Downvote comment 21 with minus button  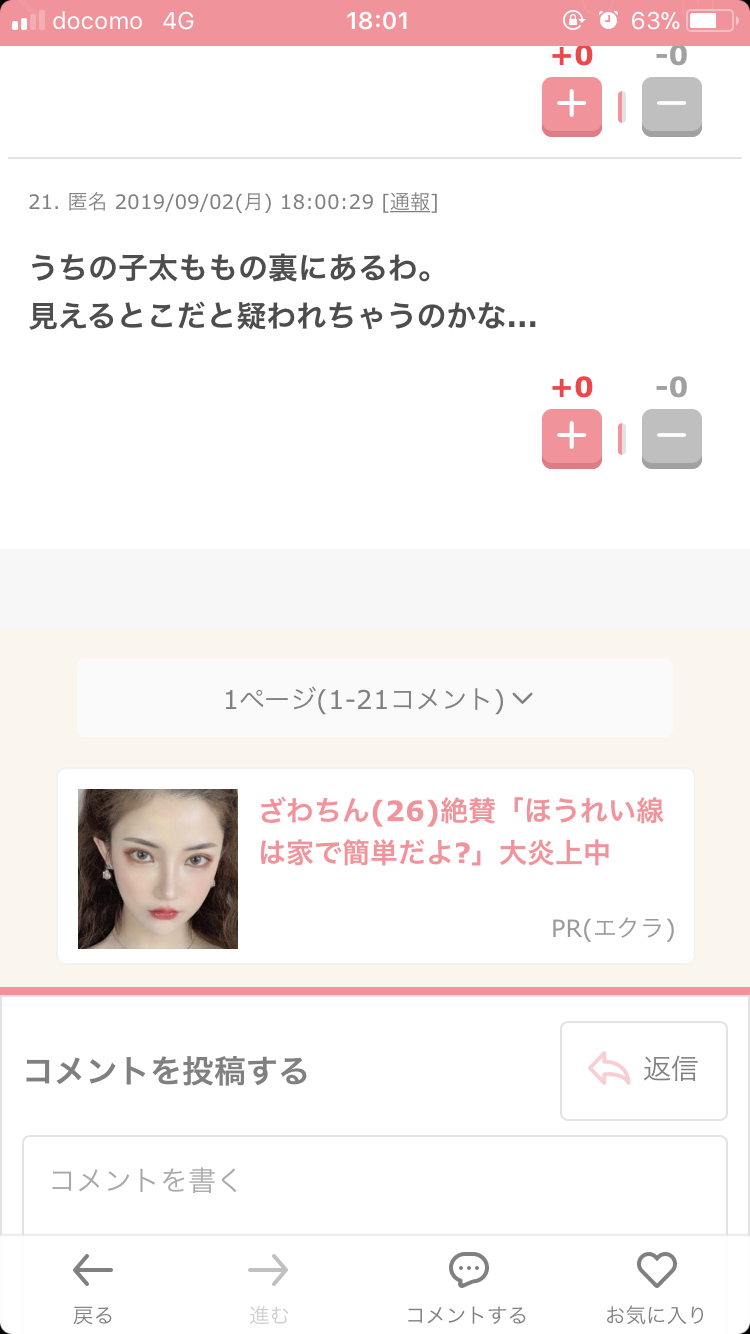[x=671, y=438]
